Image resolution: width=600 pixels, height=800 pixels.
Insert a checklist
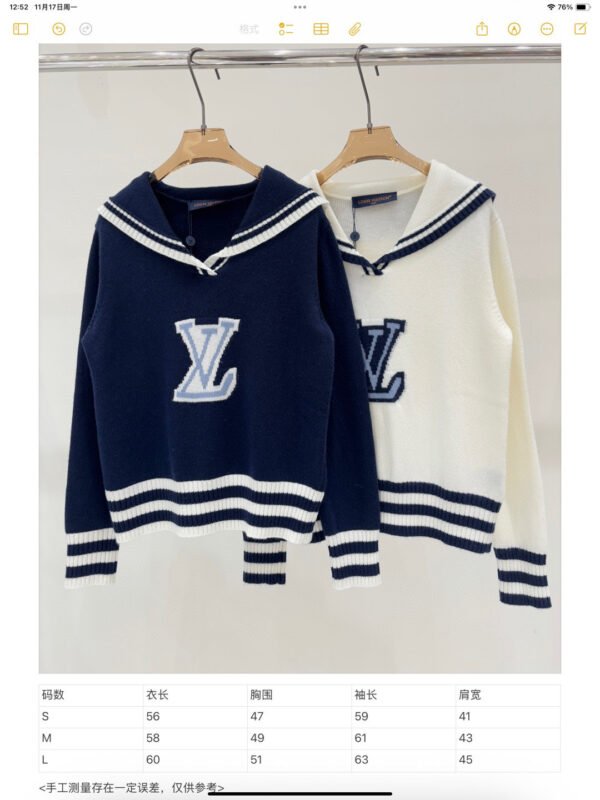click(286, 29)
